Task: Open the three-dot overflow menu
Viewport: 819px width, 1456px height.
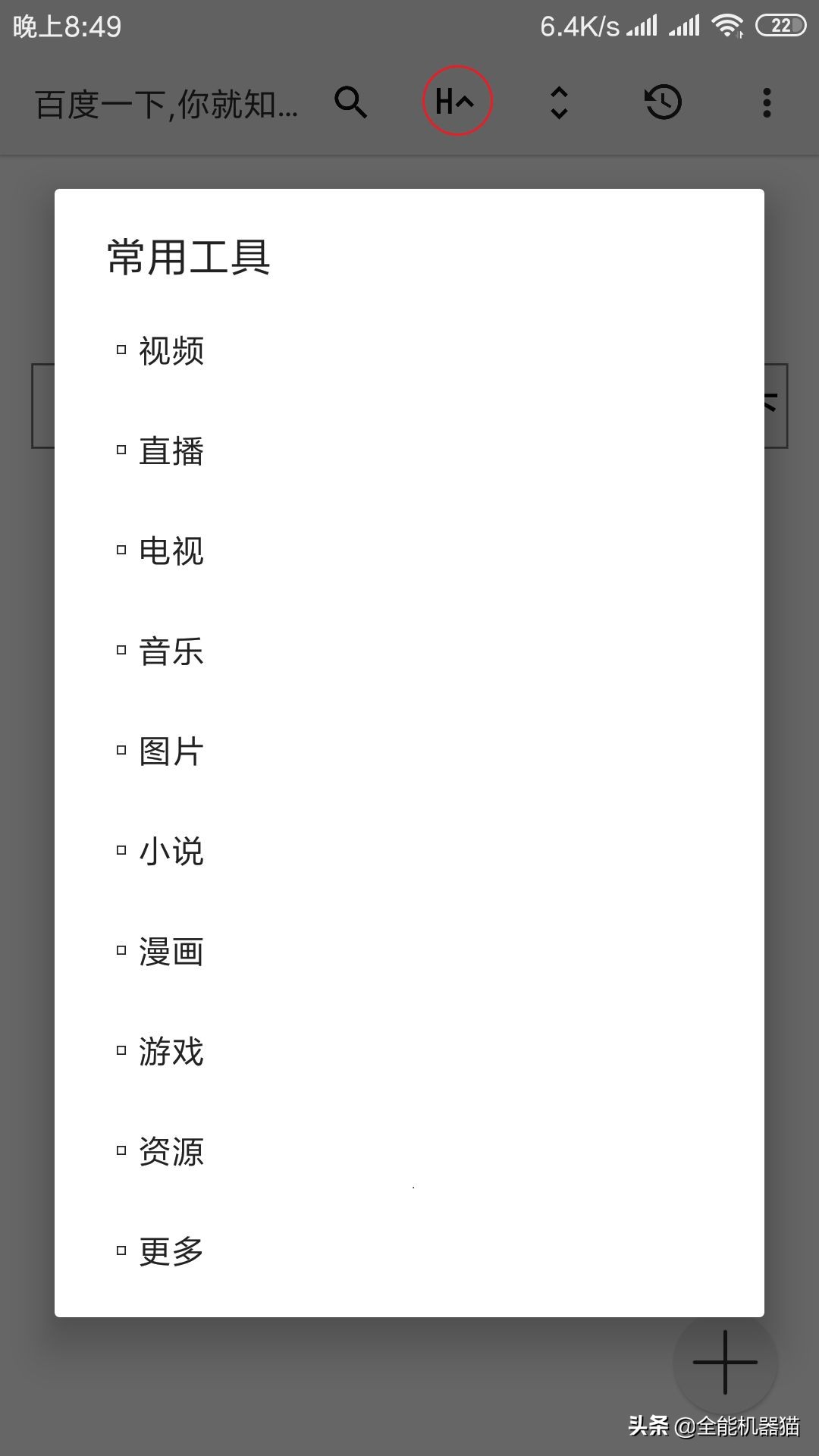Action: 768,101
